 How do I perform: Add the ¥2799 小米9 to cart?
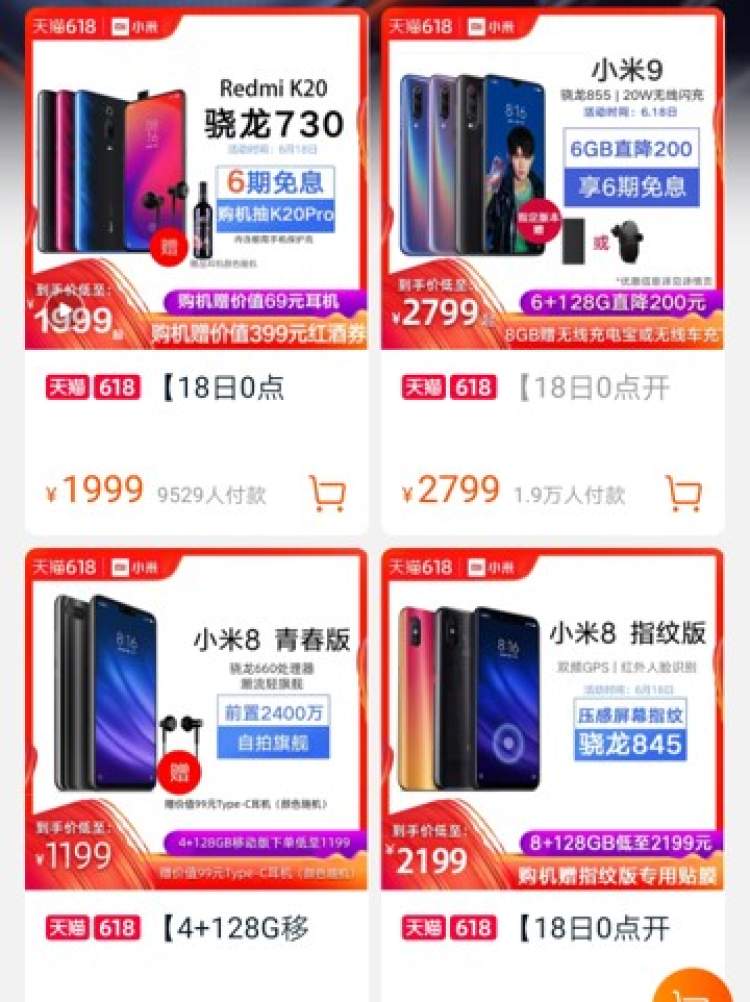[684, 493]
